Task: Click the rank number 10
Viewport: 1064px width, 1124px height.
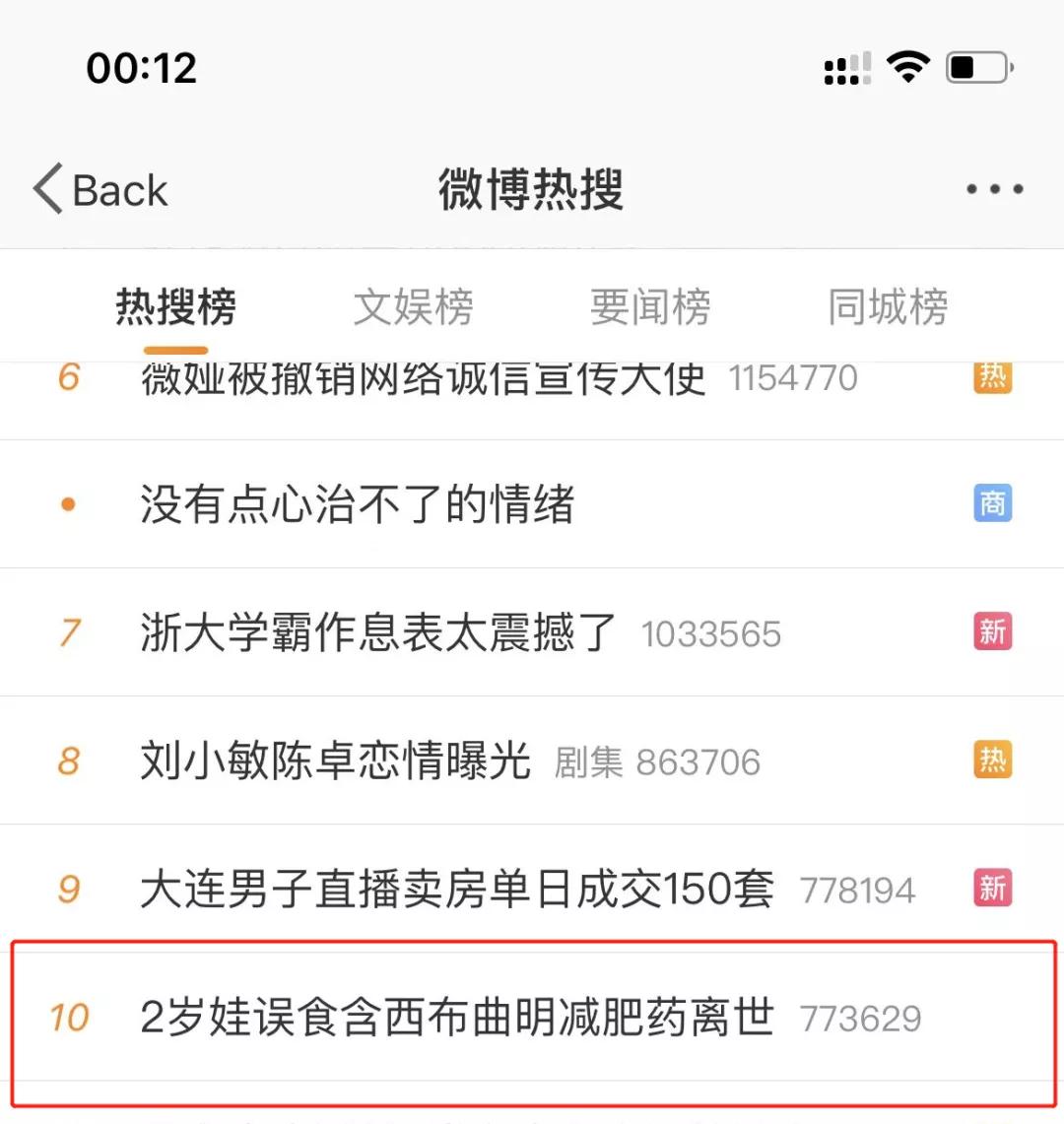Action: [x=69, y=1018]
